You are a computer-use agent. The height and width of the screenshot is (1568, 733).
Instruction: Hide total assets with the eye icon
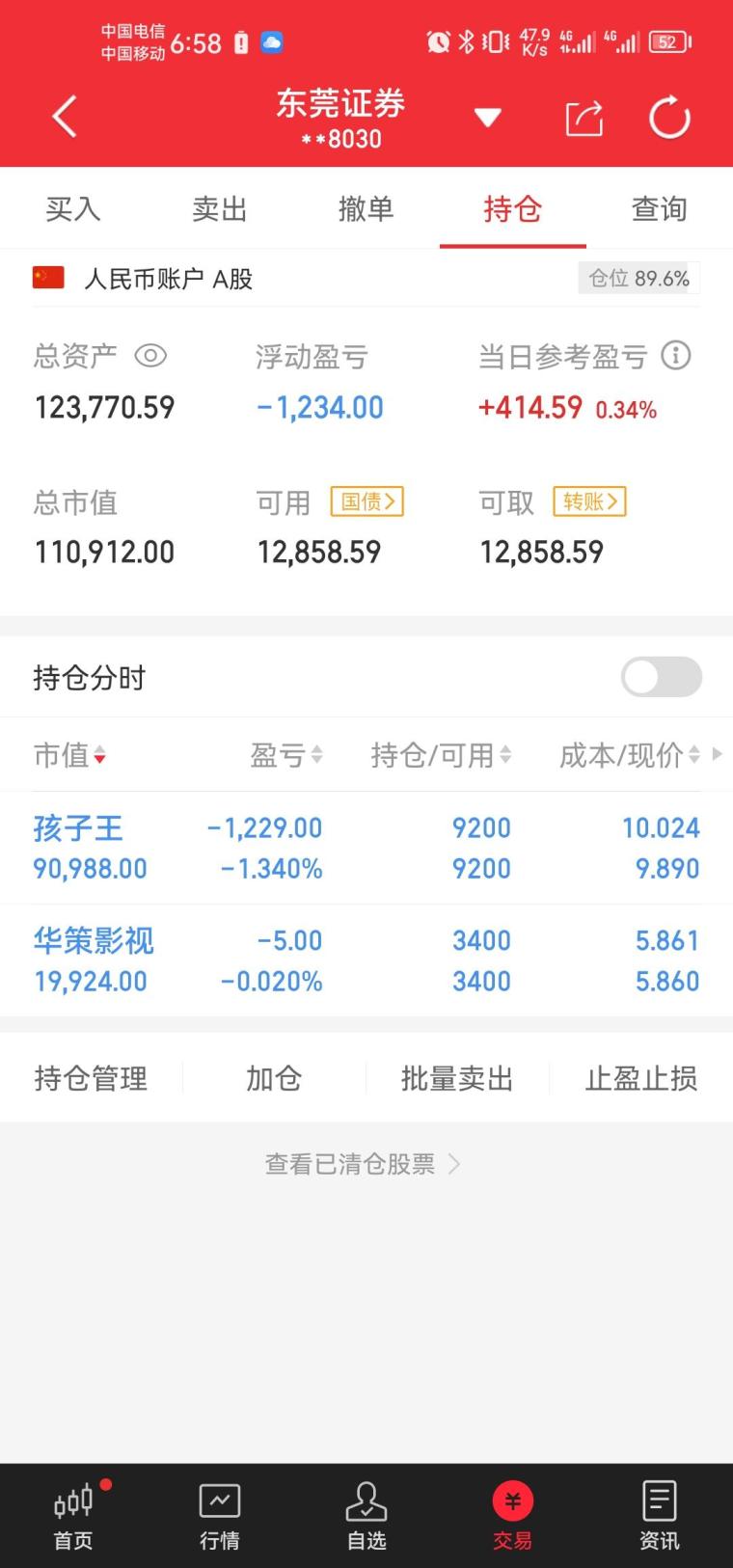coord(151,356)
